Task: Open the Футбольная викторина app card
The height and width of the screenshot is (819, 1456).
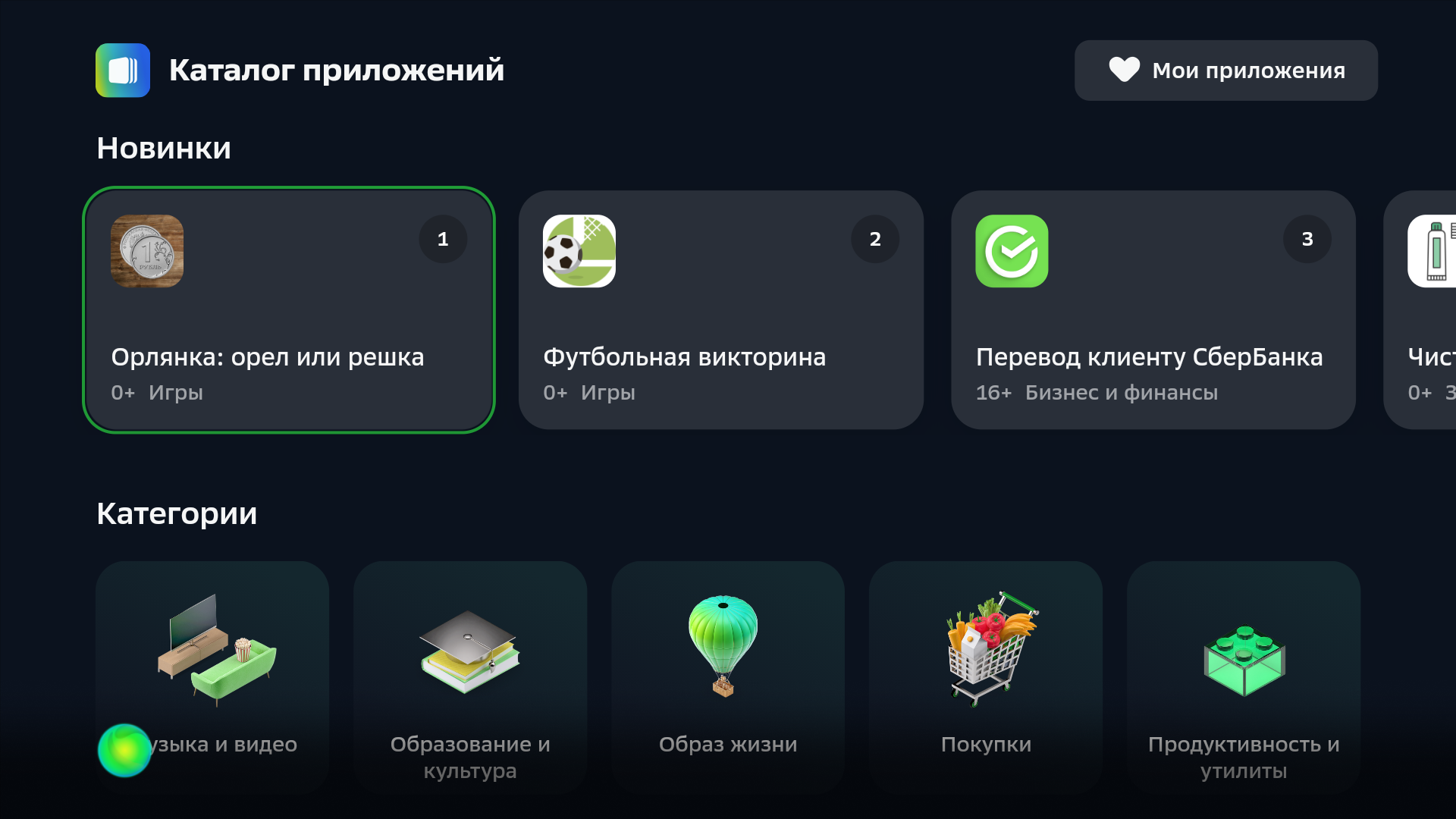Action: click(720, 309)
